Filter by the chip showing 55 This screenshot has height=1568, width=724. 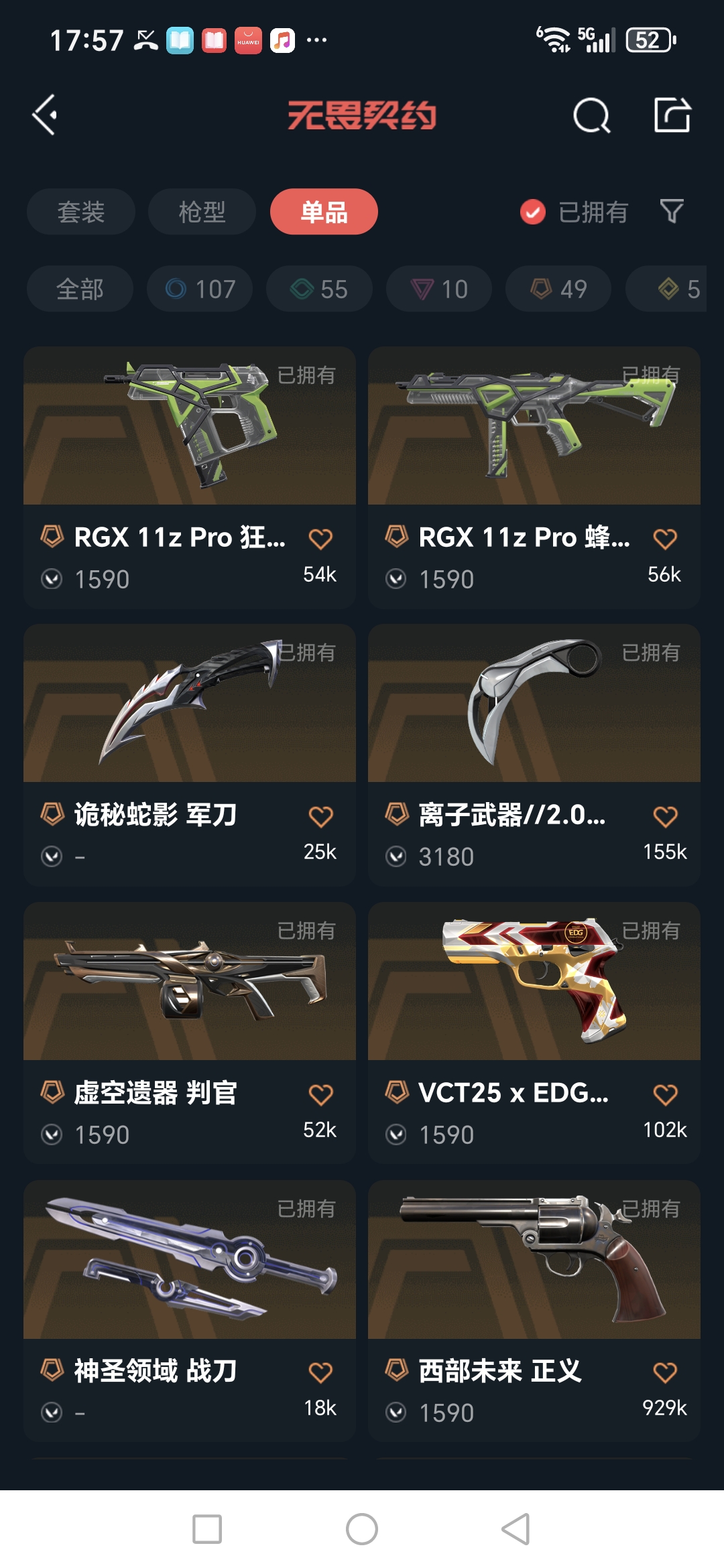(x=319, y=289)
